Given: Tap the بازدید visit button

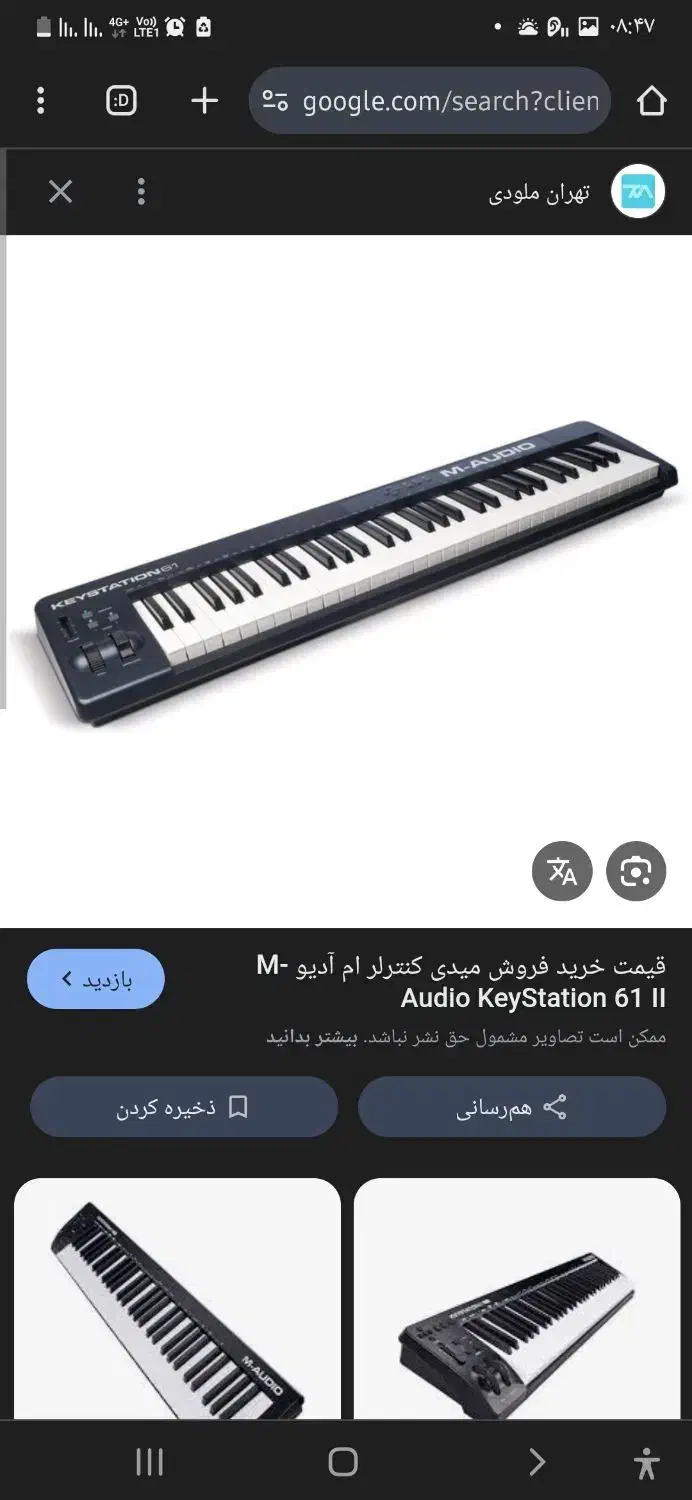Looking at the screenshot, I should coord(96,978).
